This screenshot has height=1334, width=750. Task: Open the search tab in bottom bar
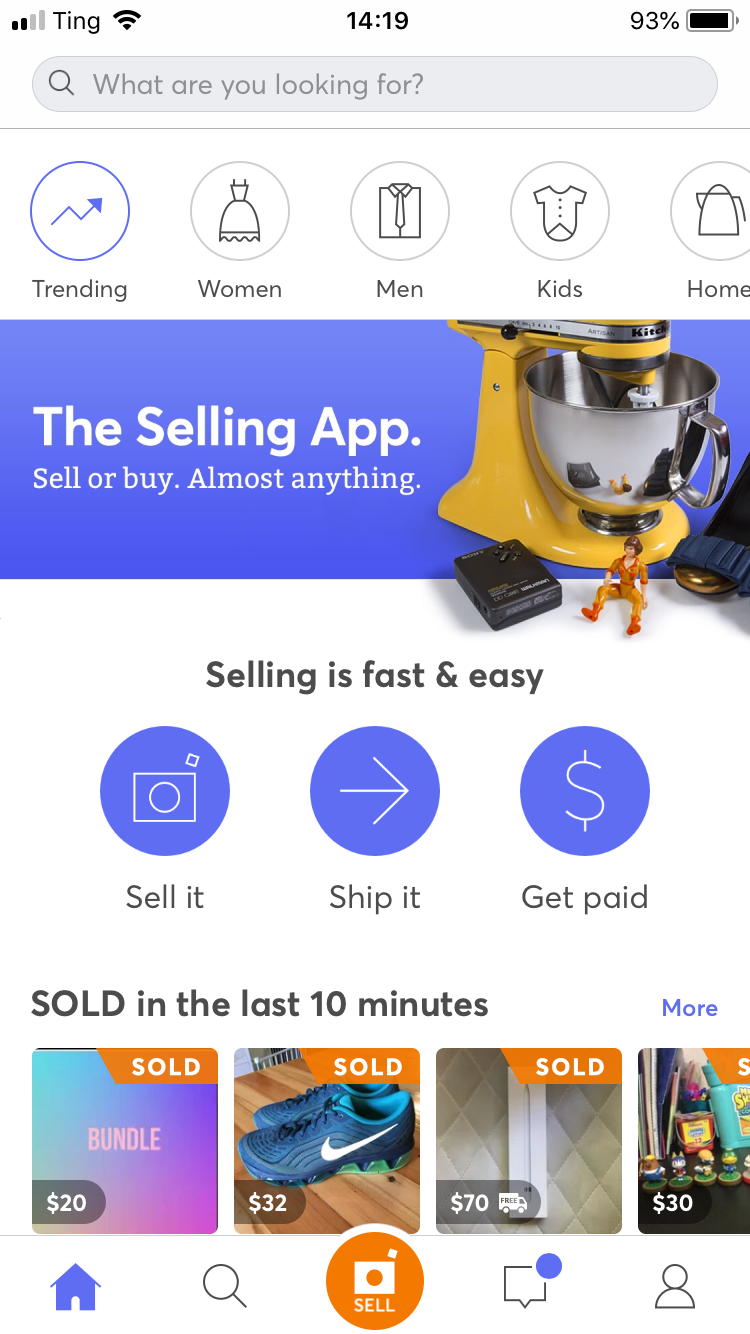point(224,1286)
